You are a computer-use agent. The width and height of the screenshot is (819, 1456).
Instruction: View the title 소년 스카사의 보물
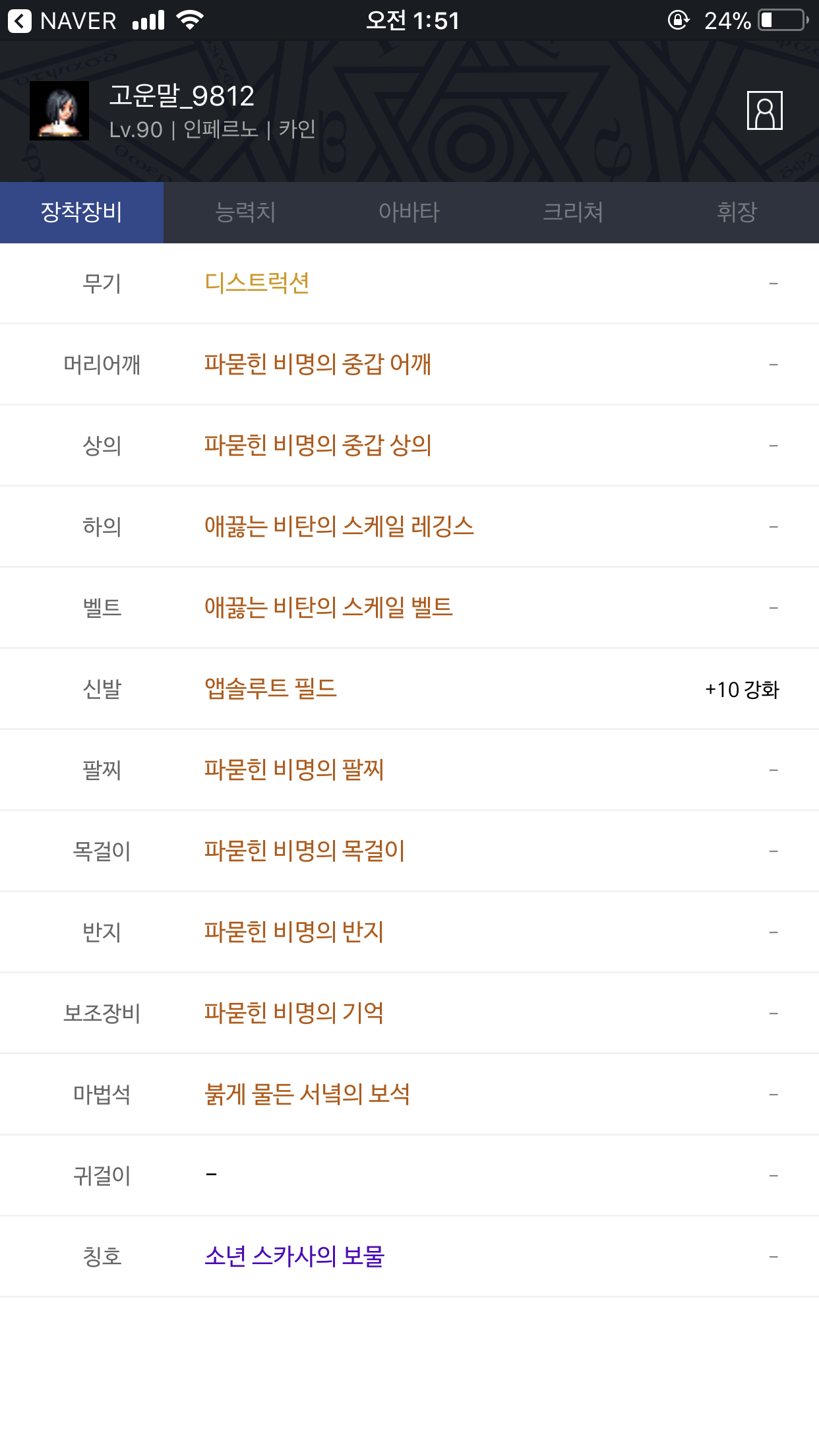294,1256
